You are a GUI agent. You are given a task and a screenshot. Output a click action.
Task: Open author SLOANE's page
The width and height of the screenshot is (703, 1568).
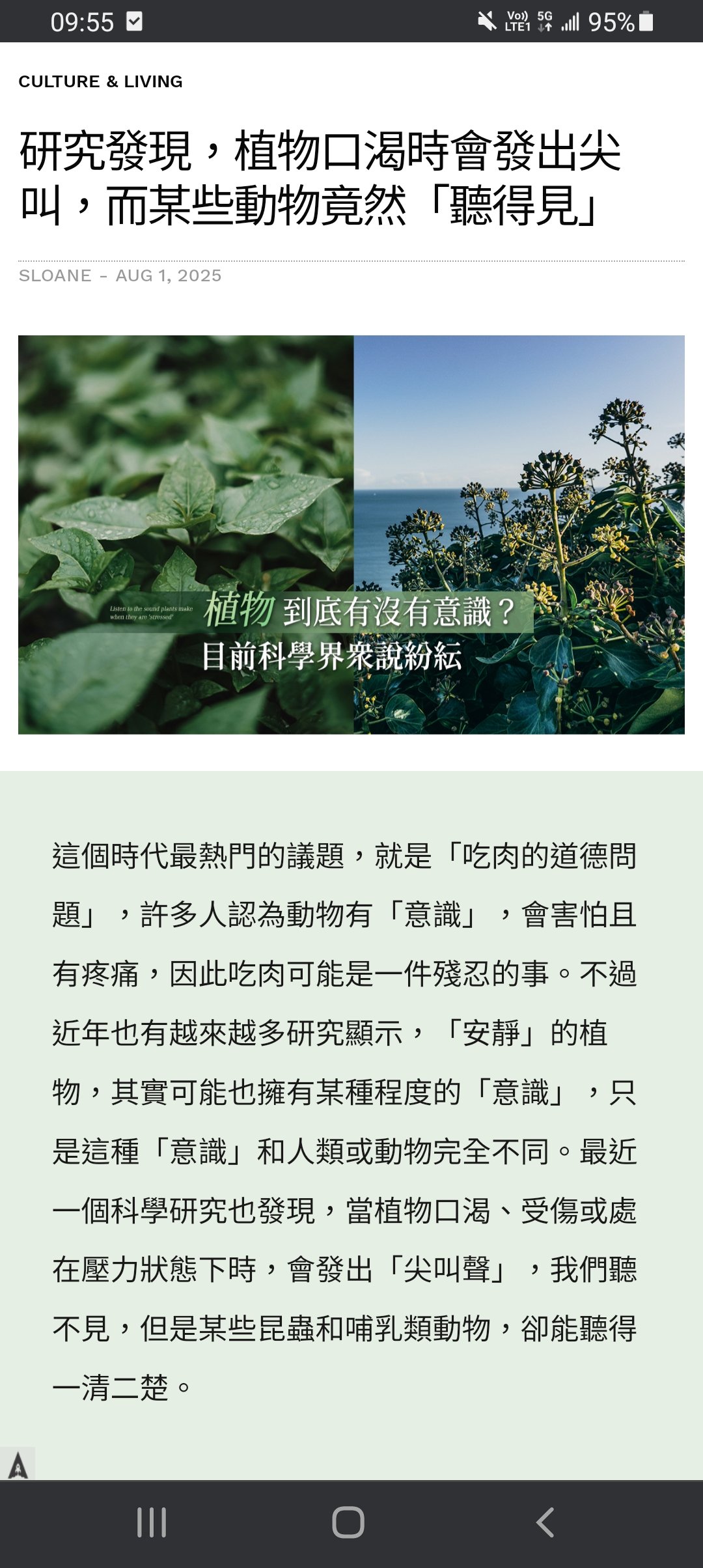pyautogui.click(x=55, y=275)
